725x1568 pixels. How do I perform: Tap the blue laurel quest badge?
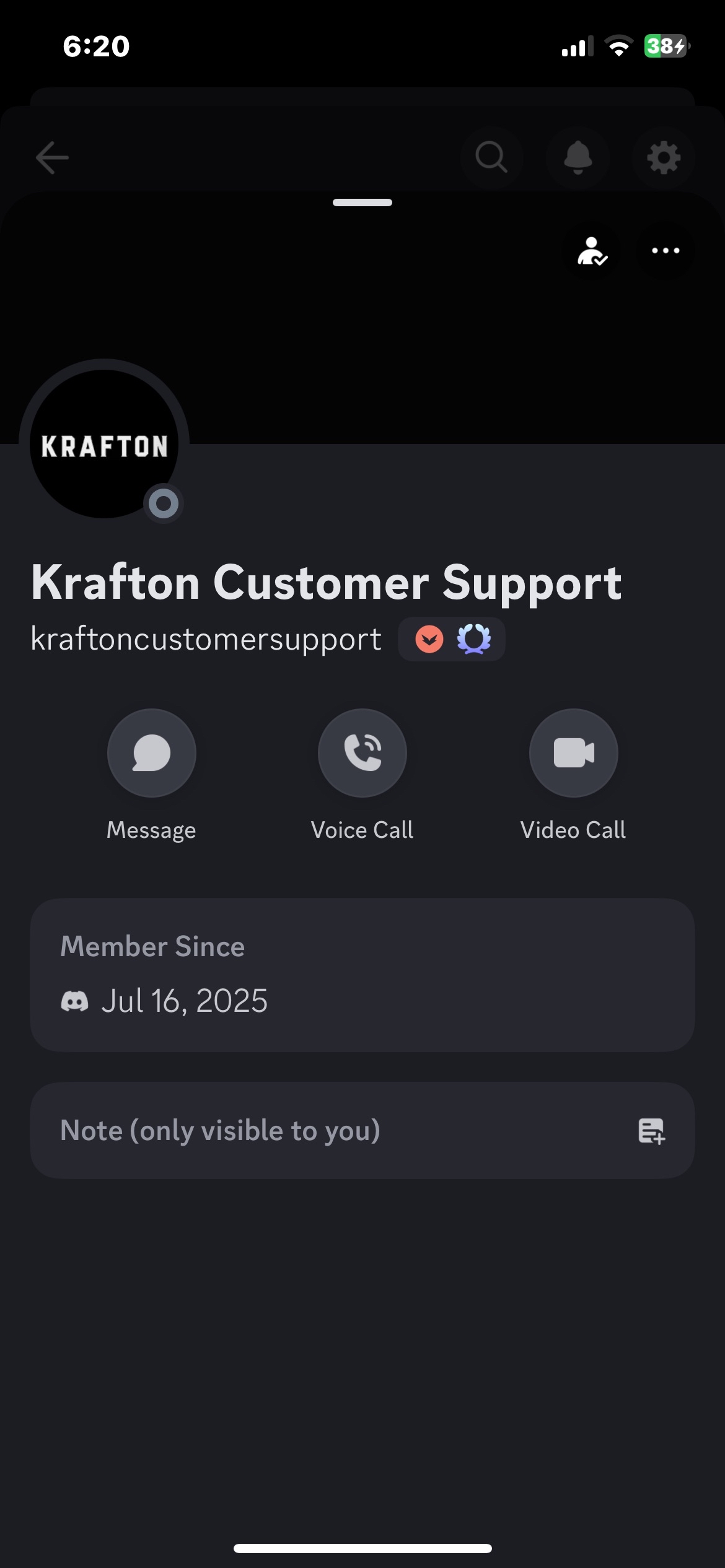point(474,640)
